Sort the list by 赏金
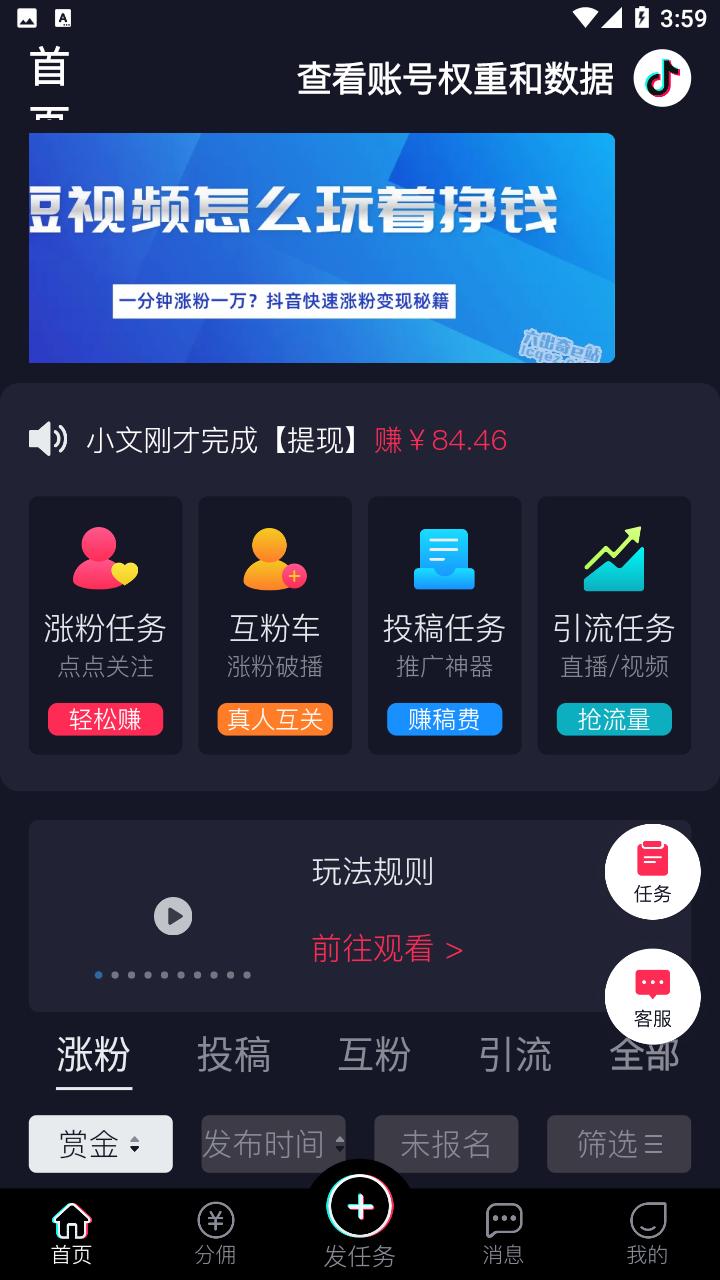The height and width of the screenshot is (1280, 720). pos(101,1144)
